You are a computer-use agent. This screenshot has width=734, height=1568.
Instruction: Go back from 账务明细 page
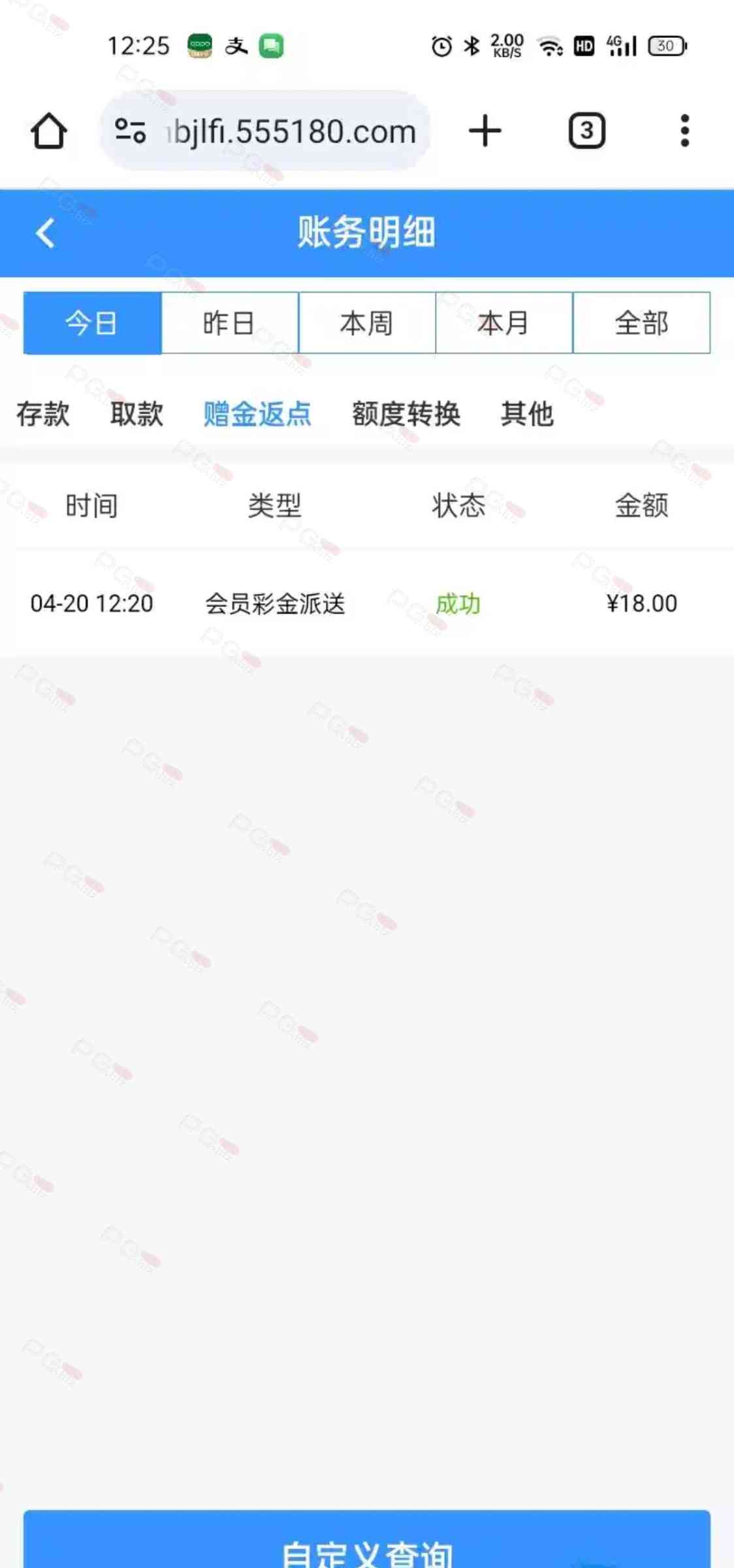tap(44, 233)
